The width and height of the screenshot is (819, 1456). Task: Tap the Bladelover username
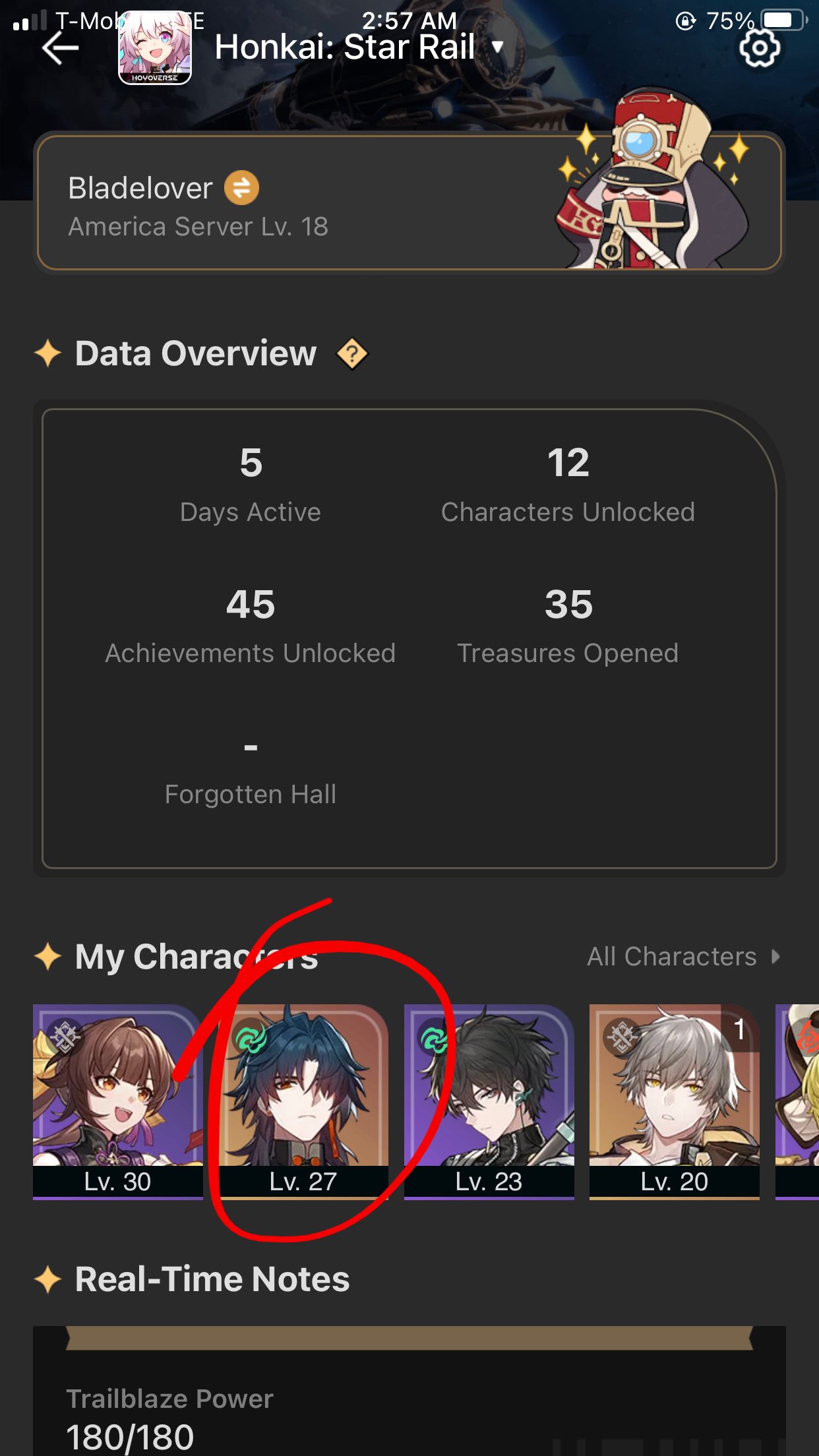tap(140, 188)
